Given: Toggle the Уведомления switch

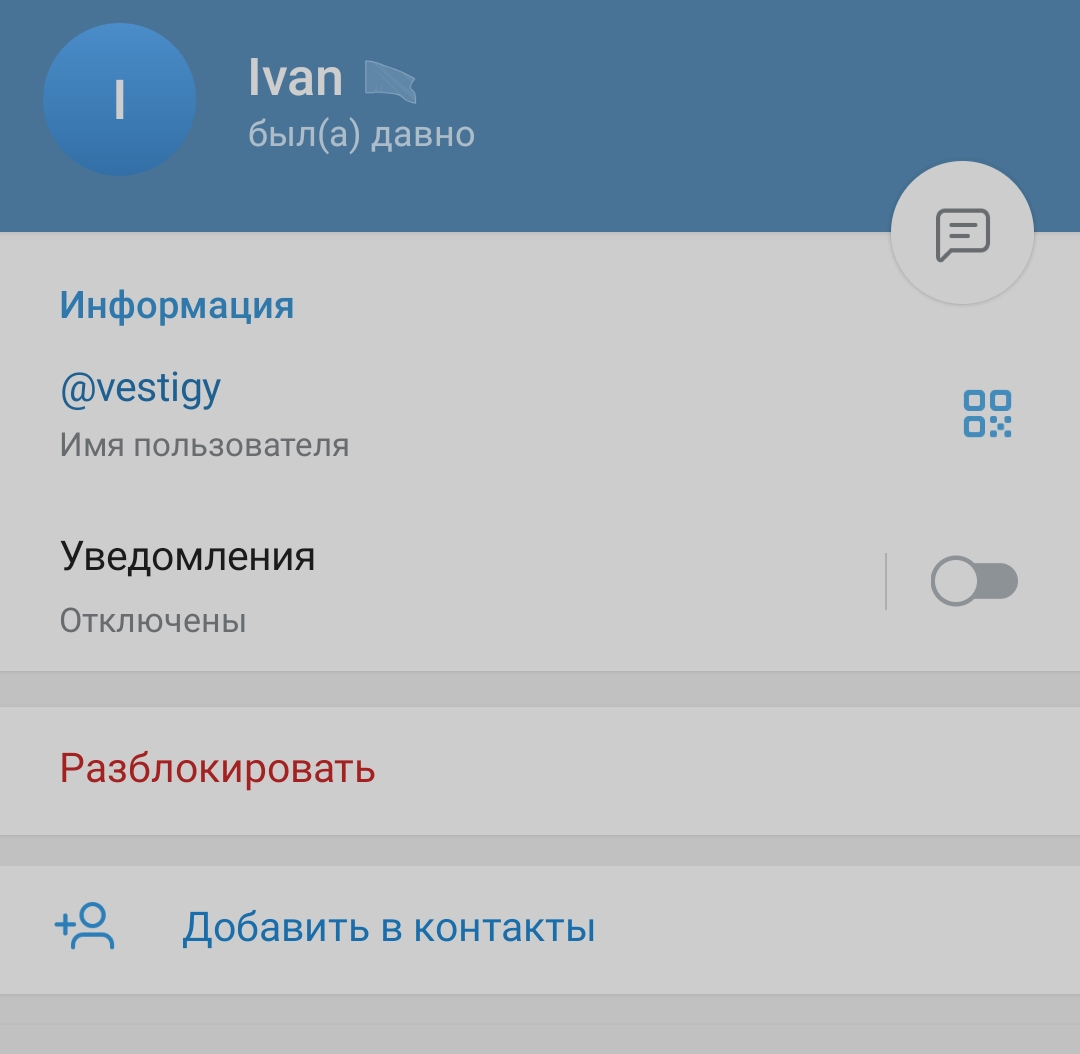Looking at the screenshot, I should click(974, 581).
